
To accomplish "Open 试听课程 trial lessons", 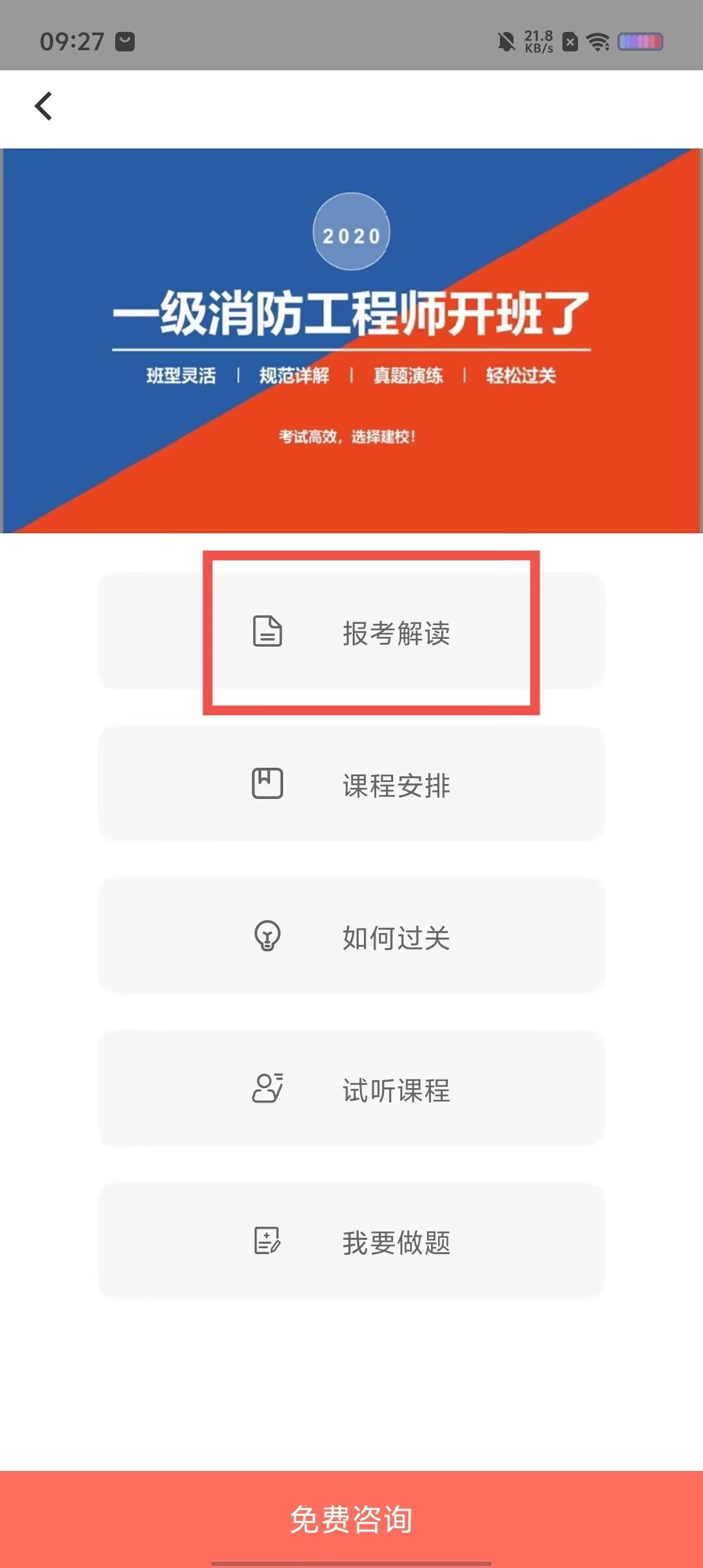I will coord(351,1089).
